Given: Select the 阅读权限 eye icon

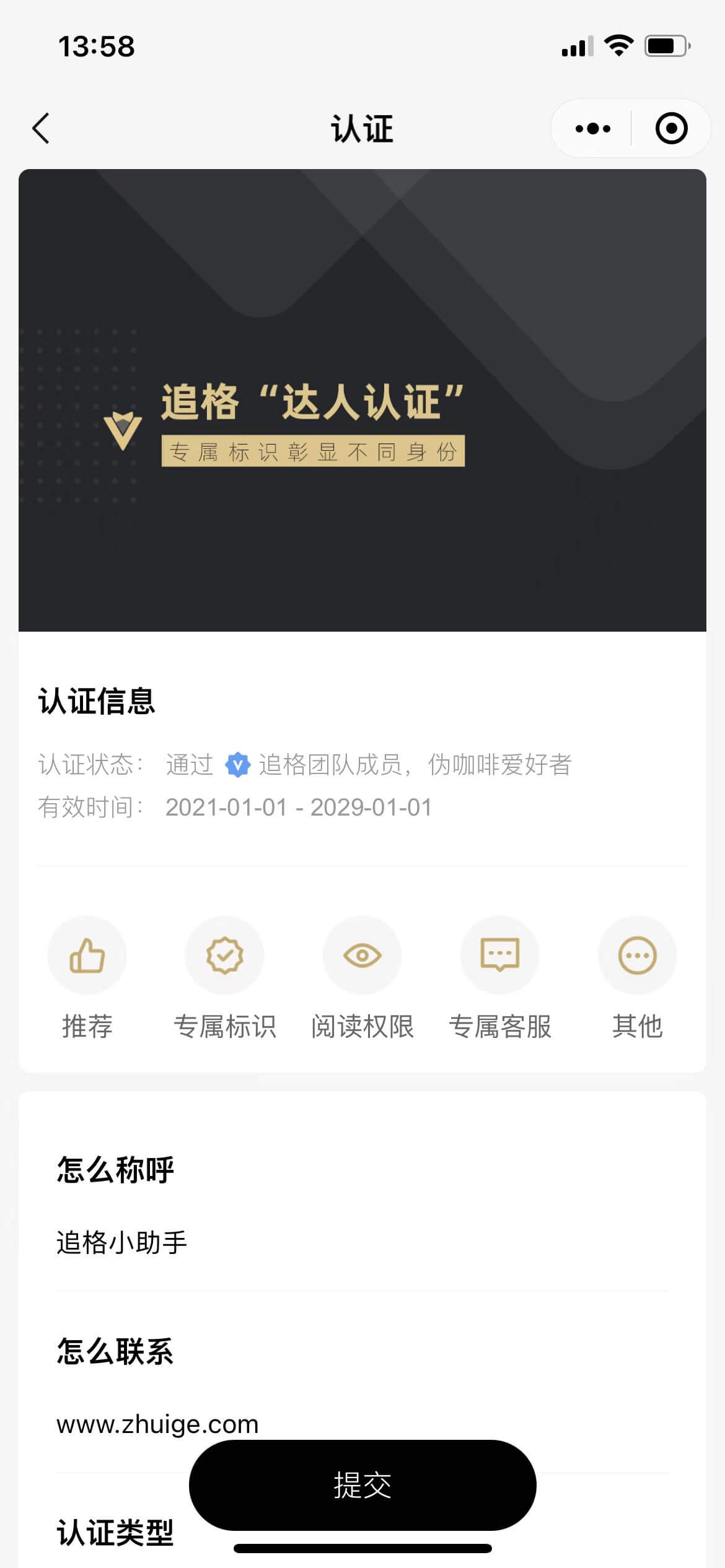Looking at the screenshot, I should point(362,956).
